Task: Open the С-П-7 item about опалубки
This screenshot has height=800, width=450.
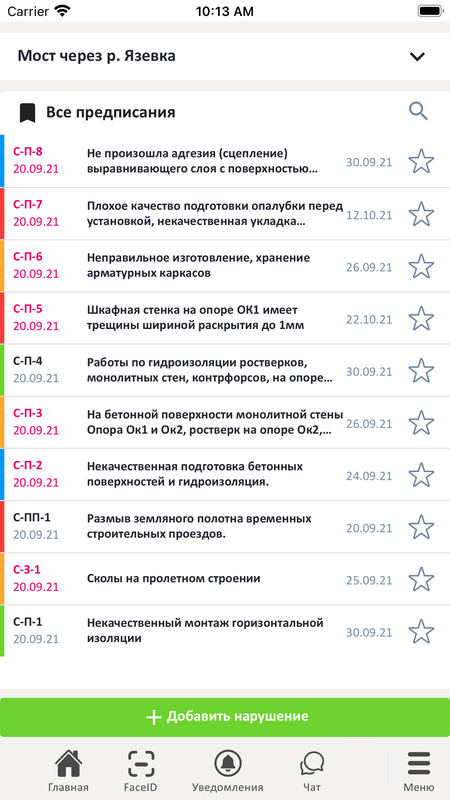Action: pyautogui.click(x=225, y=214)
